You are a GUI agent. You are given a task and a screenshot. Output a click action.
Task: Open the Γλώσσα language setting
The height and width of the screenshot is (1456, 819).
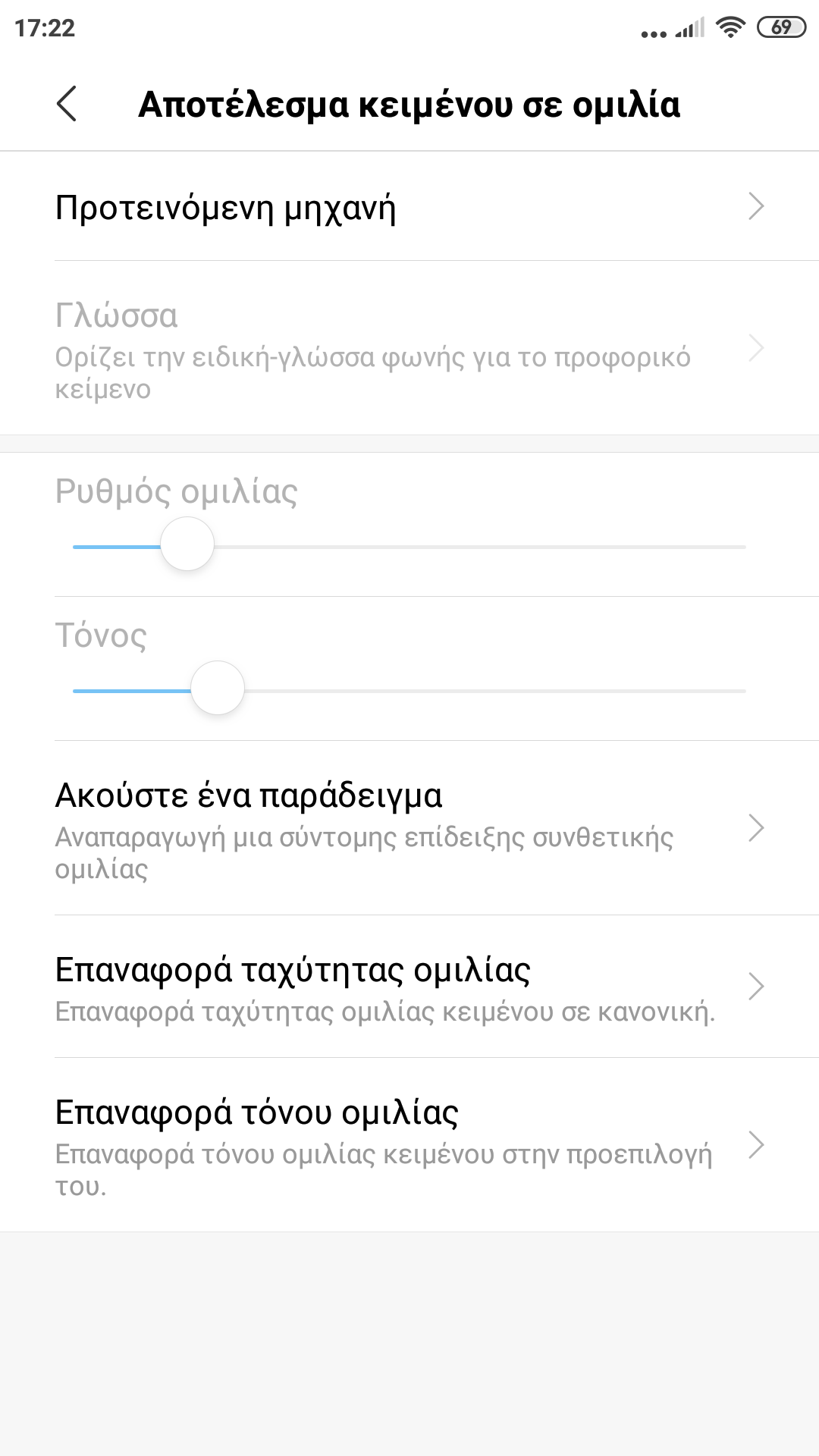tap(409, 349)
